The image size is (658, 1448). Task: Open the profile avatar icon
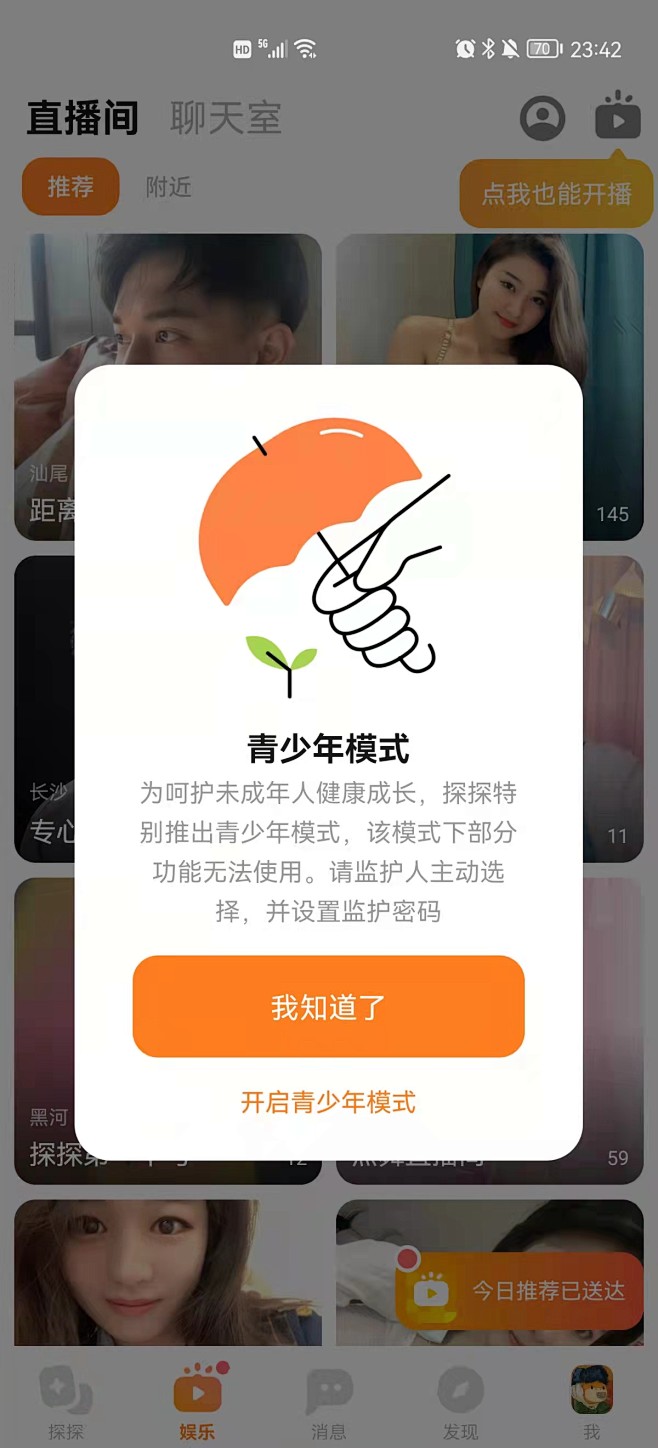[x=542, y=118]
